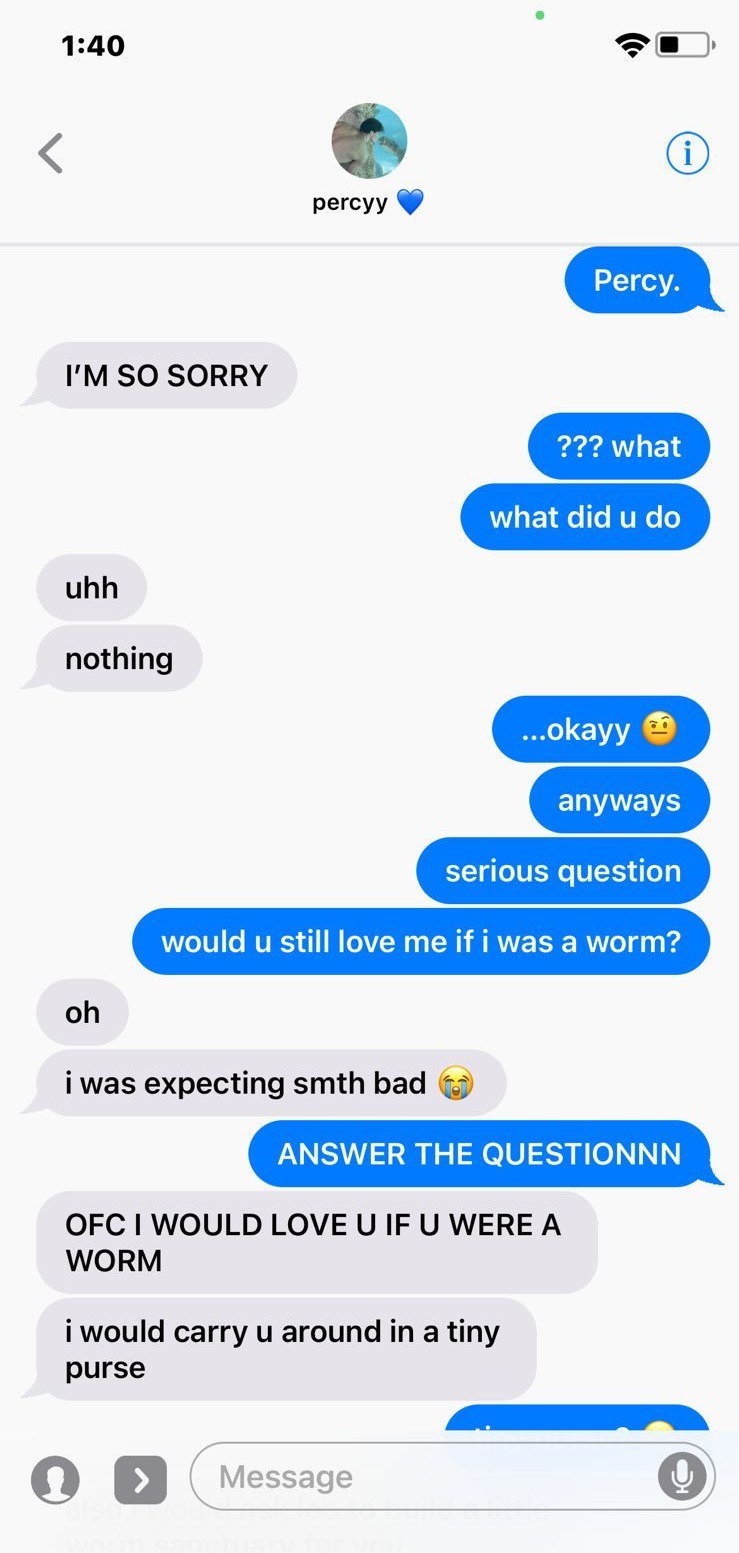
Task: Expand the apps arrow button
Action: click(x=140, y=1479)
